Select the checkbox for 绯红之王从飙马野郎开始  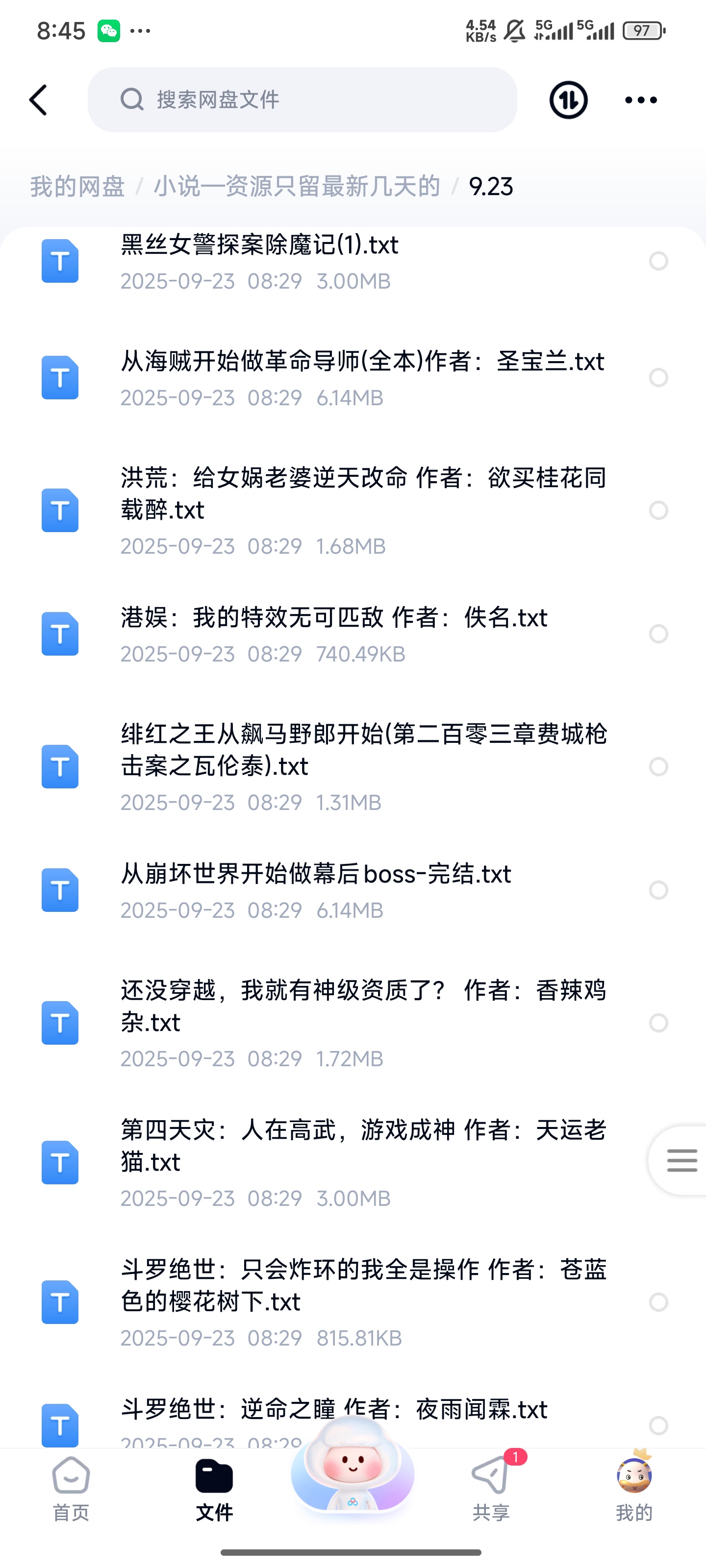pos(658,766)
